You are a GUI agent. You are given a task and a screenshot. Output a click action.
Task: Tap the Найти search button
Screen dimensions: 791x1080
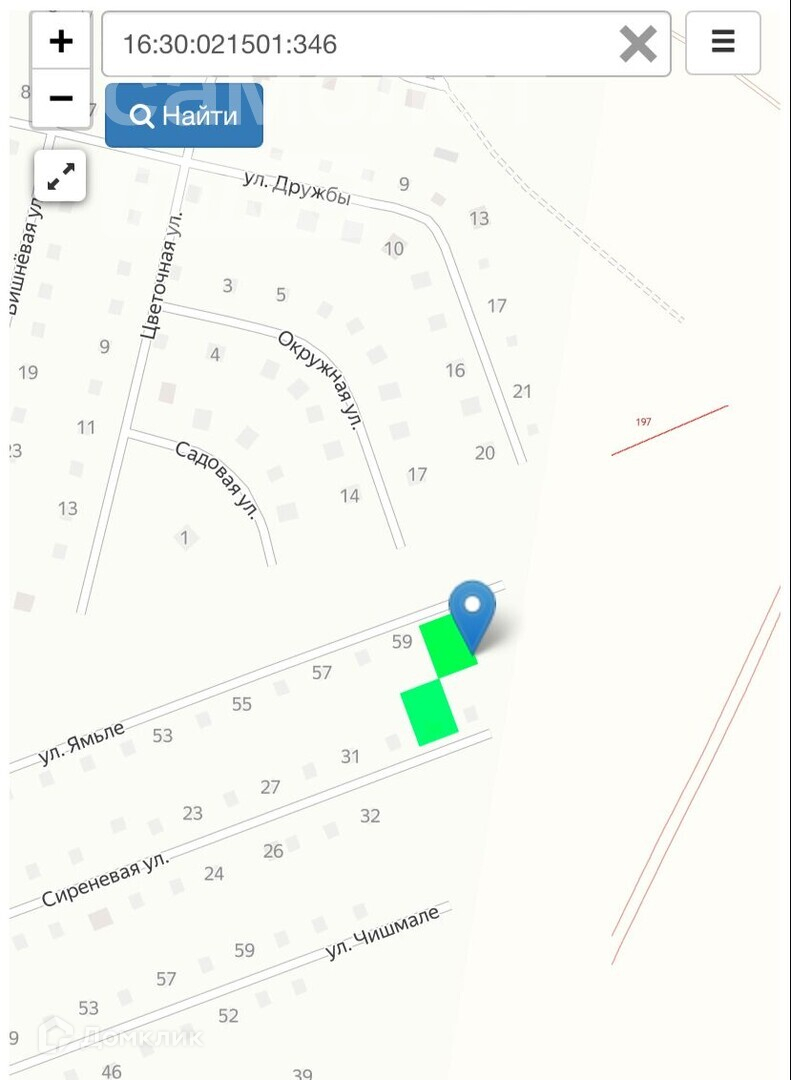tap(184, 116)
